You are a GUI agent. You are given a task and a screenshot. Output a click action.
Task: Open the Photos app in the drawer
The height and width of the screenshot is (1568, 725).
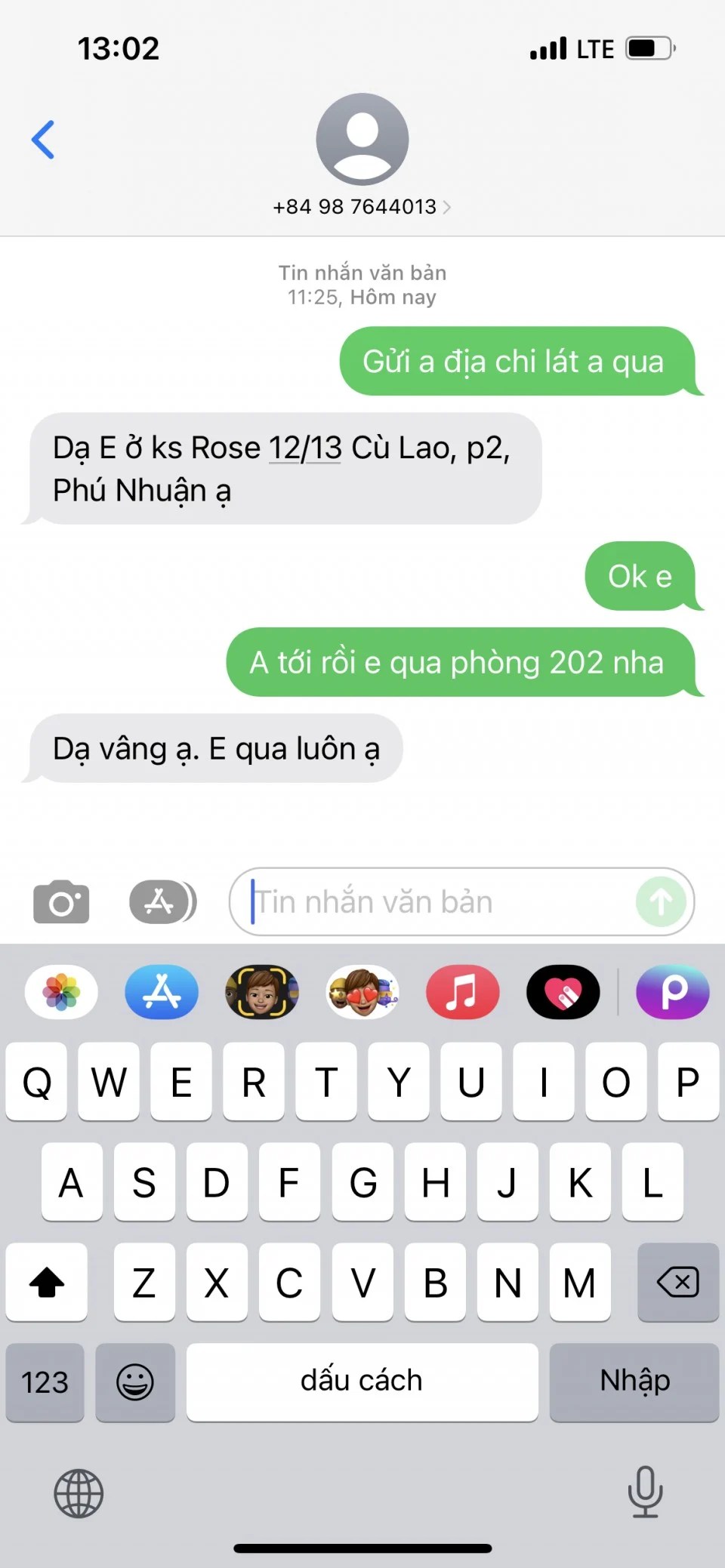[x=61, y=992]
